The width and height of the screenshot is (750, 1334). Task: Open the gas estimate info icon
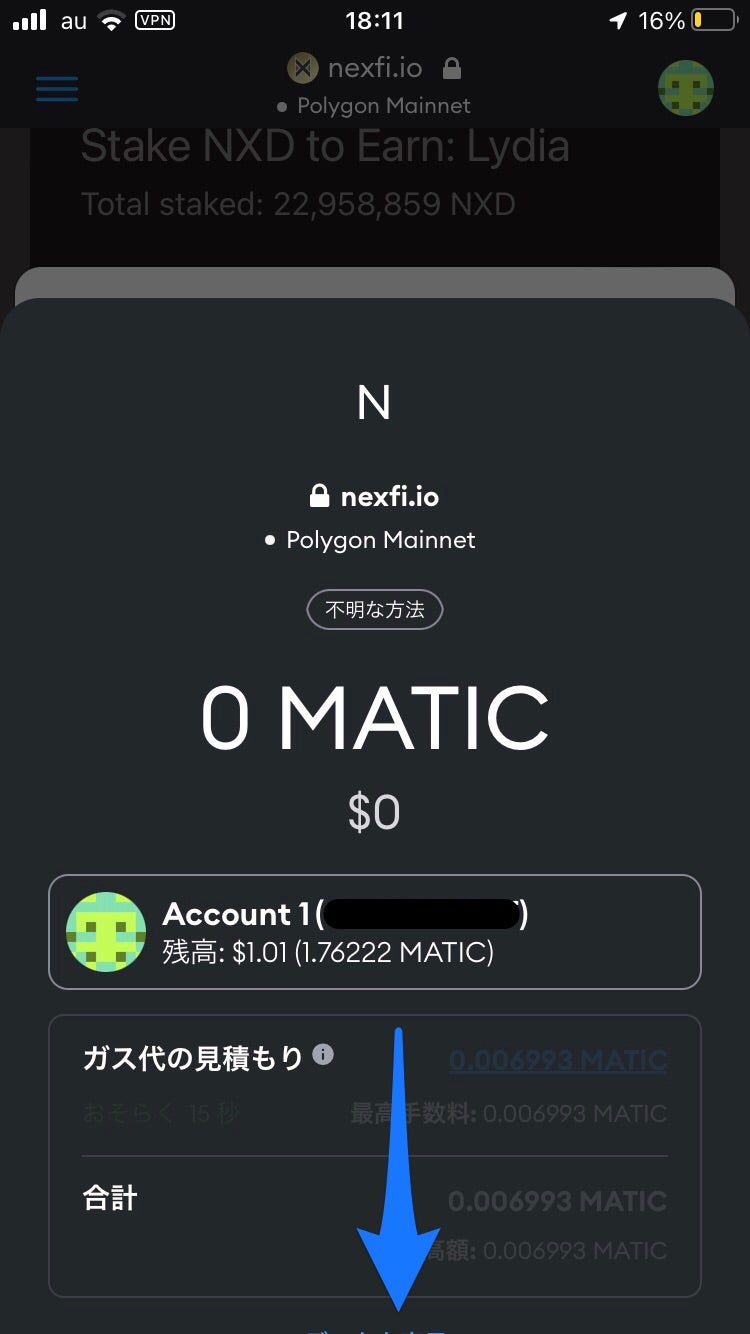coord(323,1054)
